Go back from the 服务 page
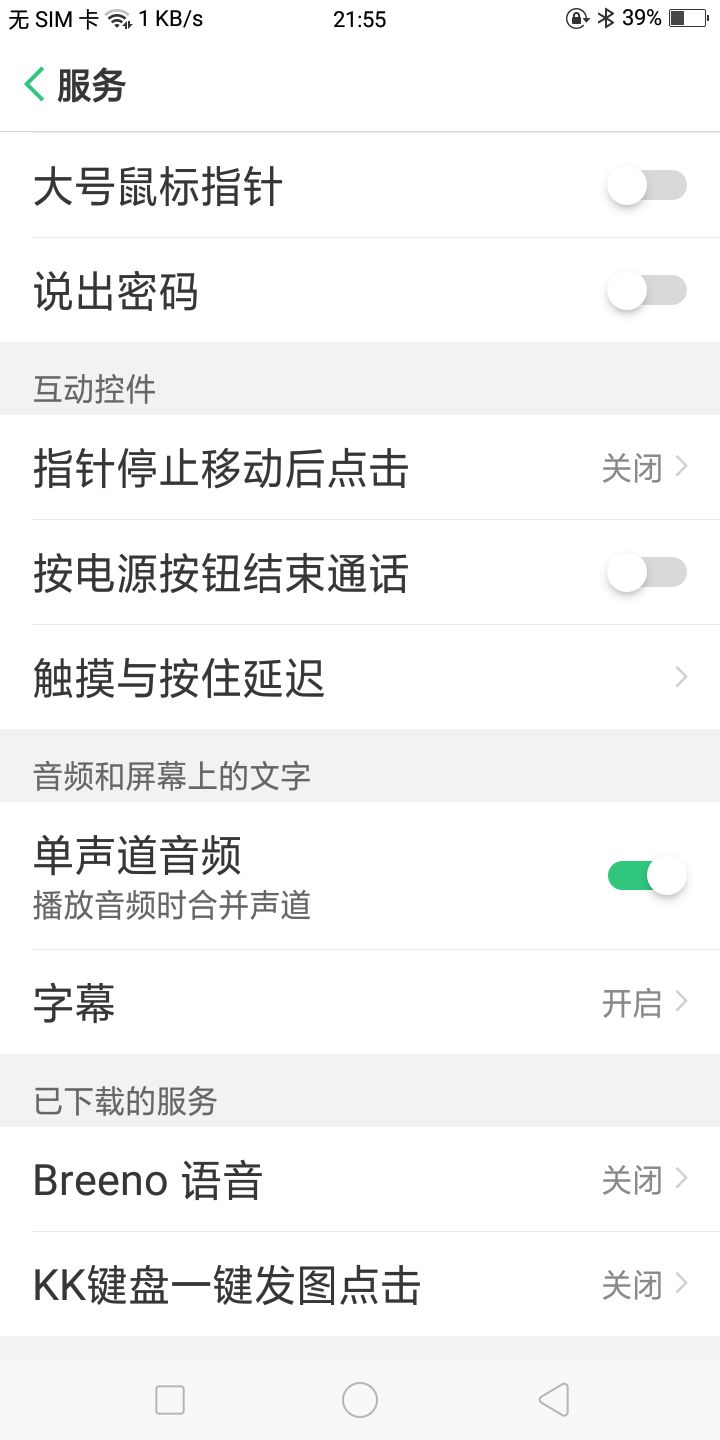Image resolution: width=720 pixels, height=1440 pixels. tap(36, 85)
